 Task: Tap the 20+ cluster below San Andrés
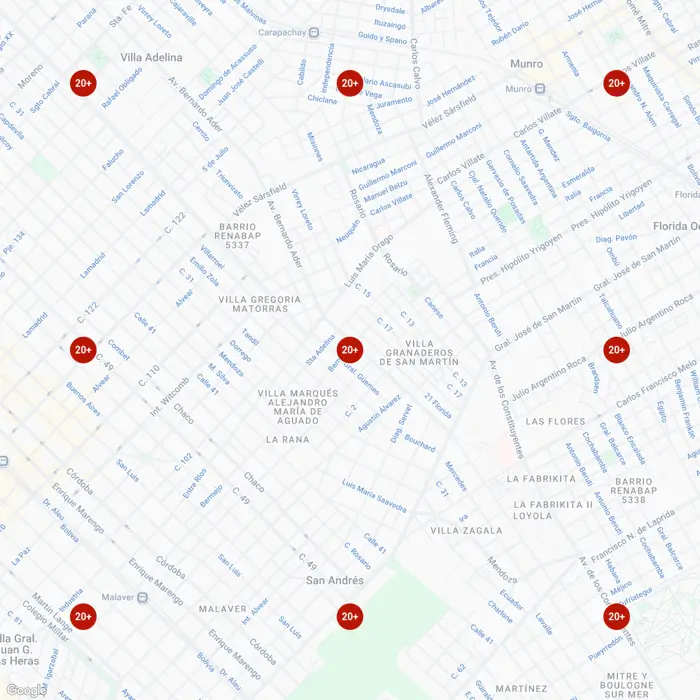(350, 616)
